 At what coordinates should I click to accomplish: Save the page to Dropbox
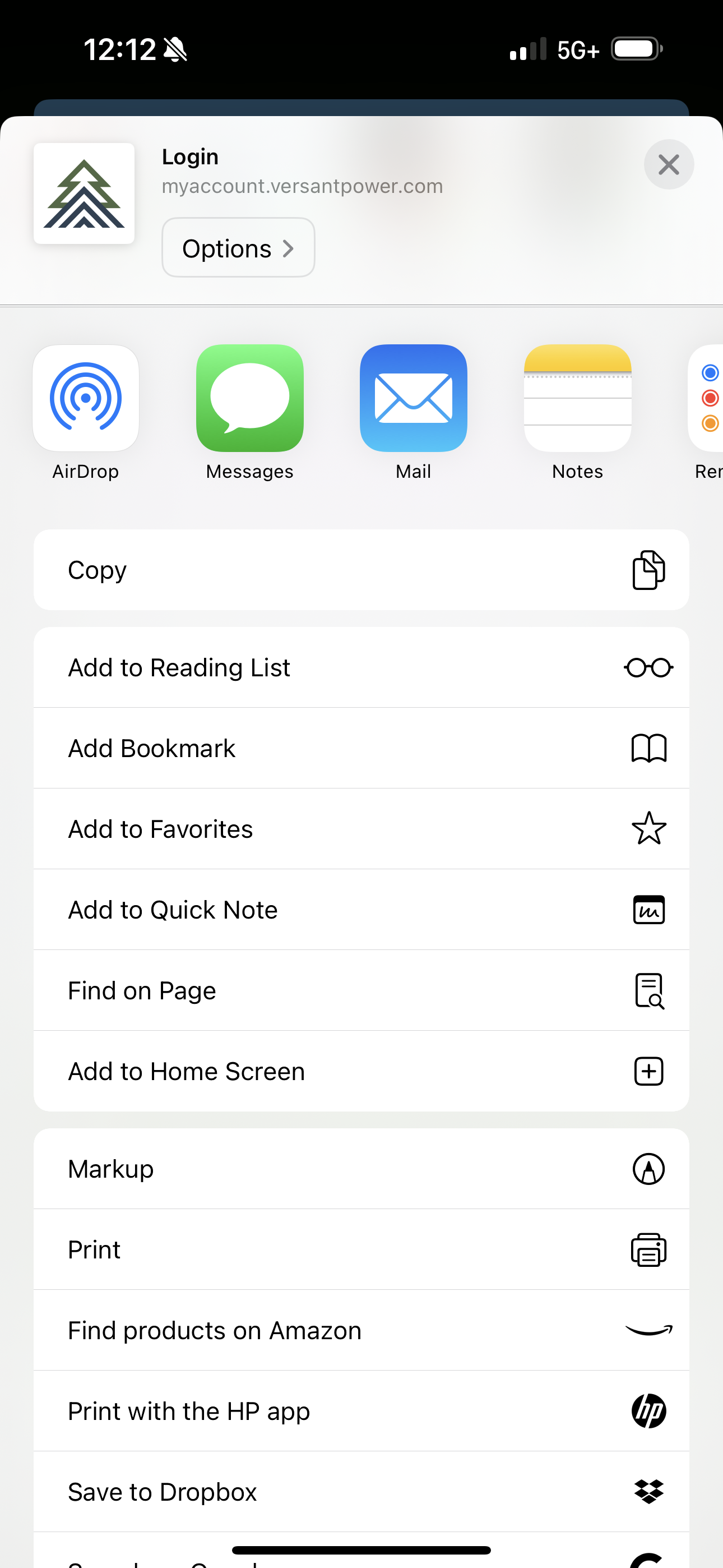[361, 1492]
